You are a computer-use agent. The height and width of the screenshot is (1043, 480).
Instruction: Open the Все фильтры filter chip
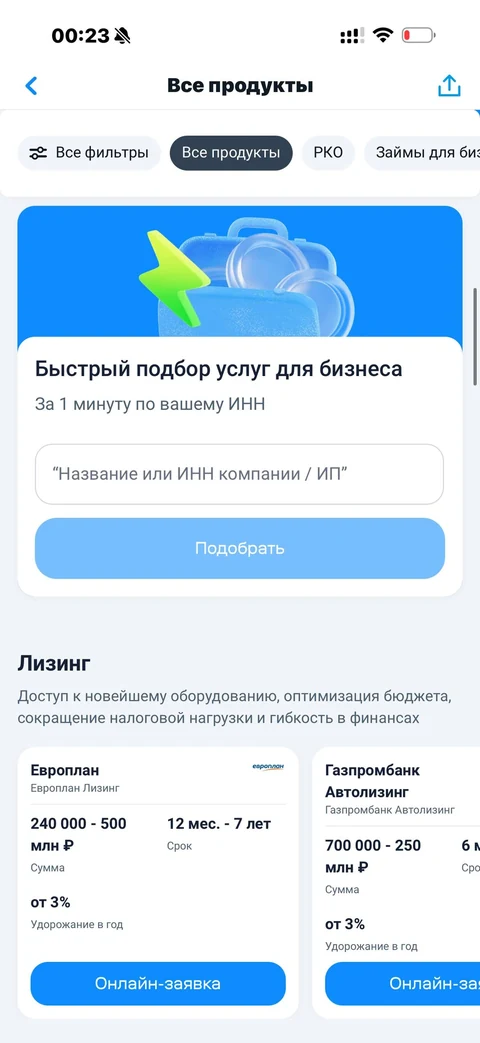coord(89,153)
